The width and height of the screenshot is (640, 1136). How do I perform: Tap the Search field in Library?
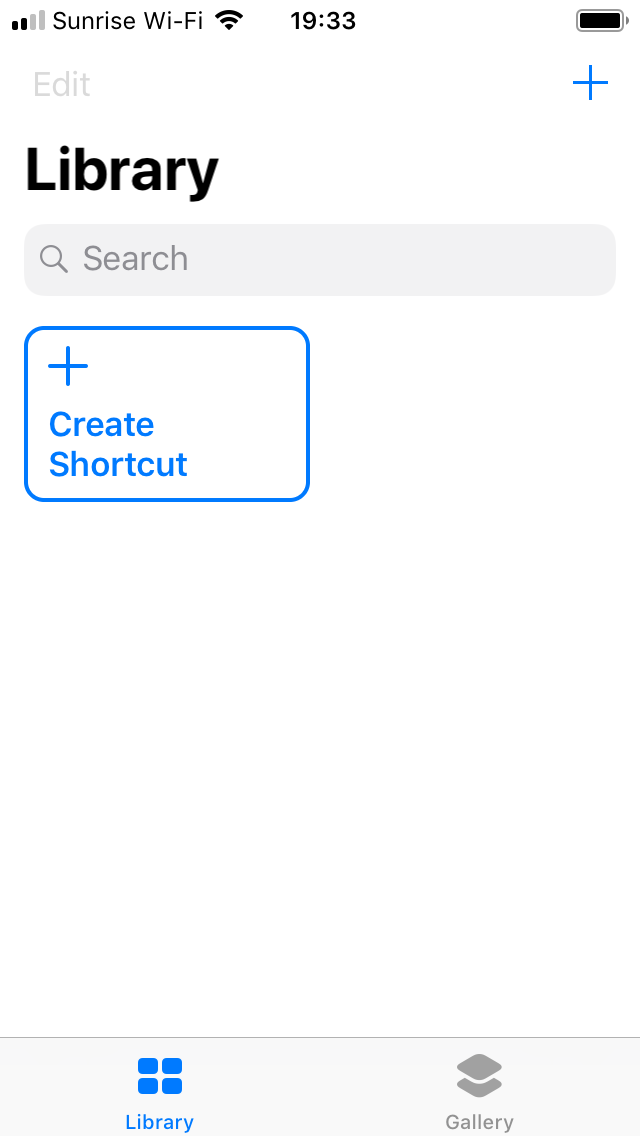[320, 259]
